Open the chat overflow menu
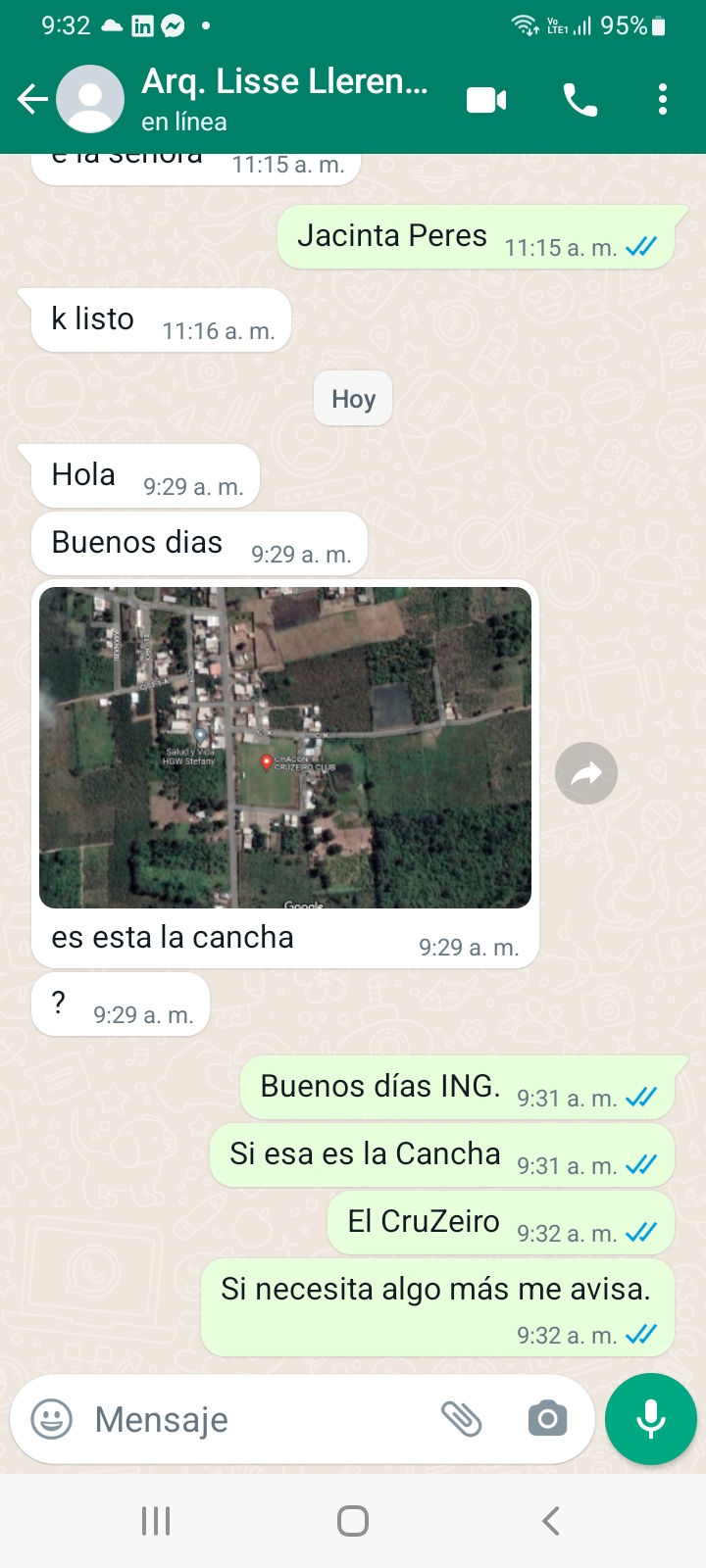706x1568 pixels. pyautogui.click(x=663, y=100)
